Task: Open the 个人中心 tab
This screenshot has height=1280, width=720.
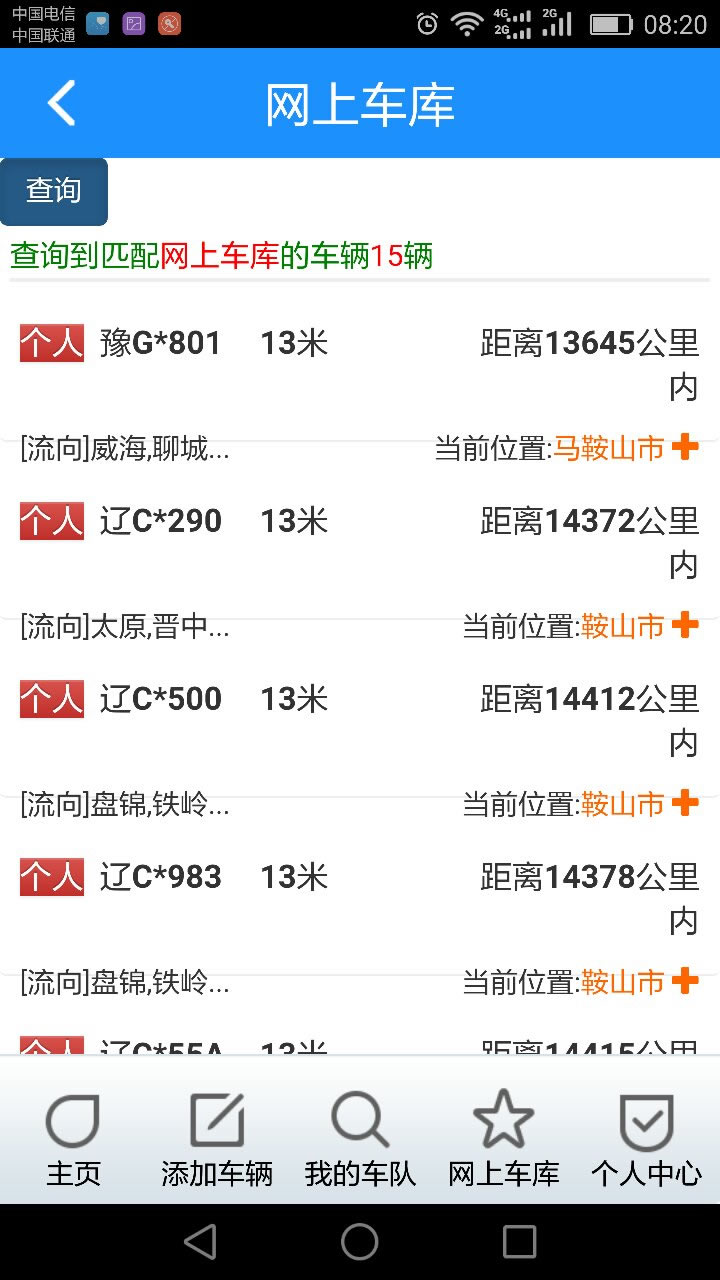Action: (x=647, y=1139)
